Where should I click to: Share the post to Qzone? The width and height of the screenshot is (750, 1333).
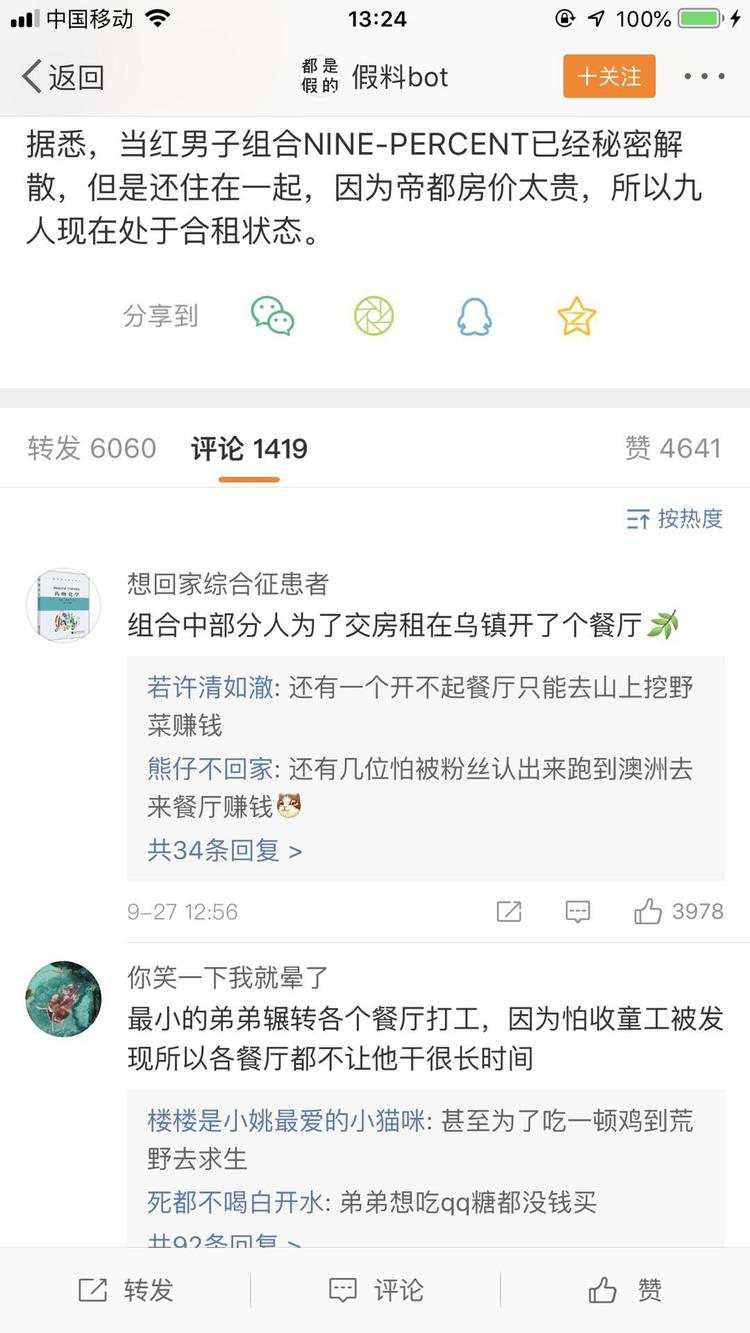point(576,316)
